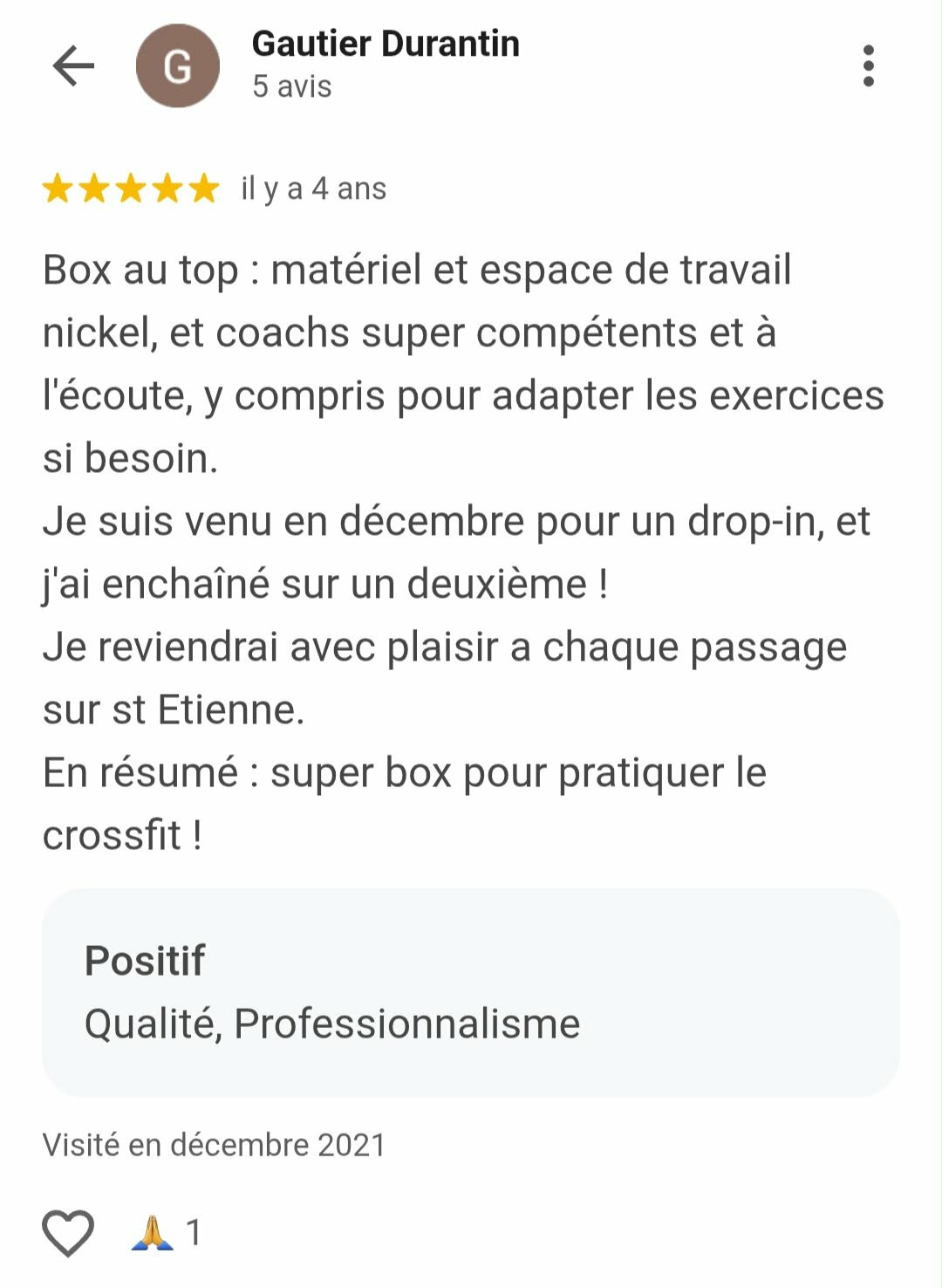This screenshot has height=1288, width=942.
Task: Go back with the arrow icon
Action: pyautogui.click(x=73, y=65)
